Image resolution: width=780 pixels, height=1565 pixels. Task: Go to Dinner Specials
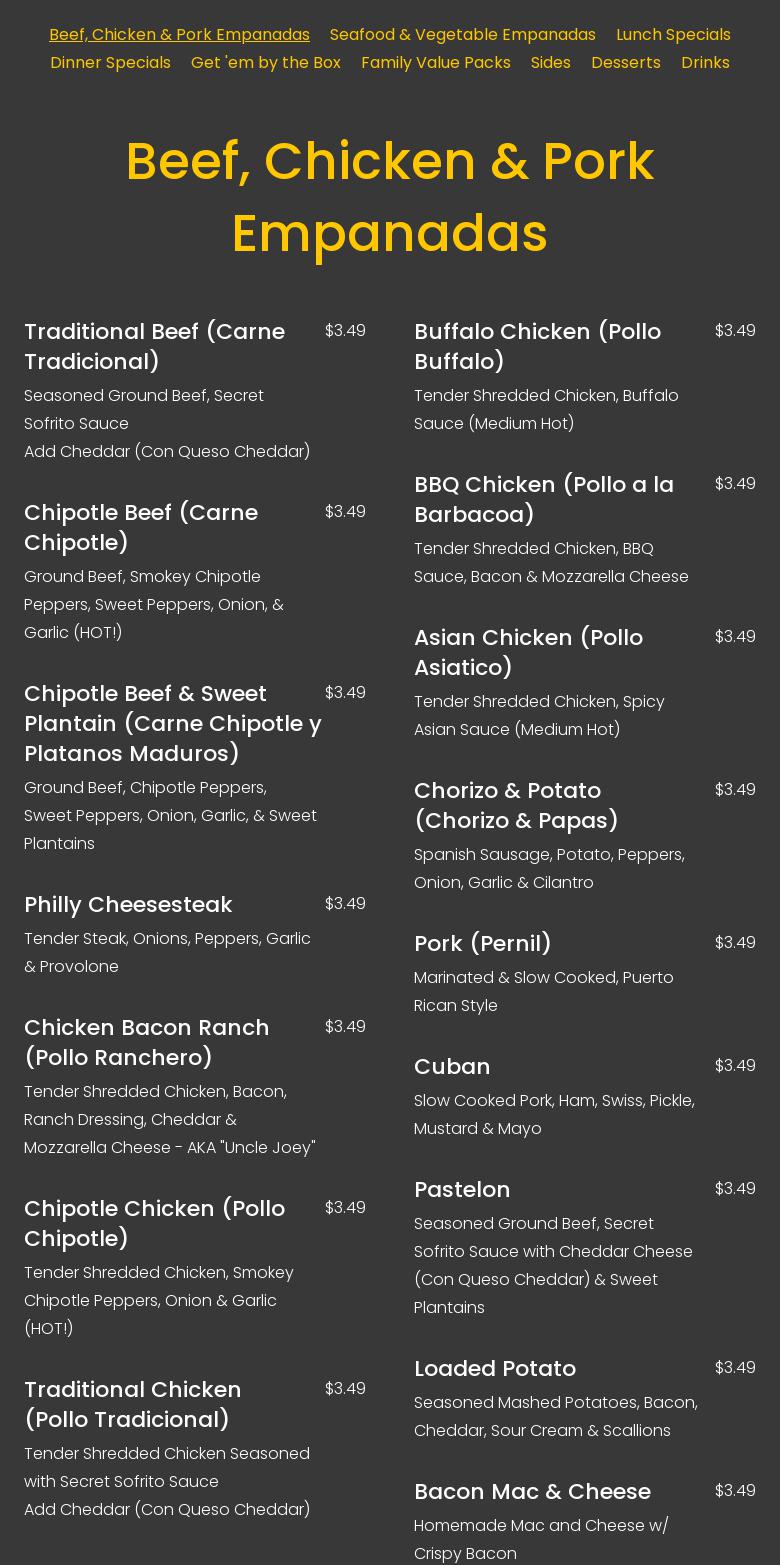[x=110, y=62]
